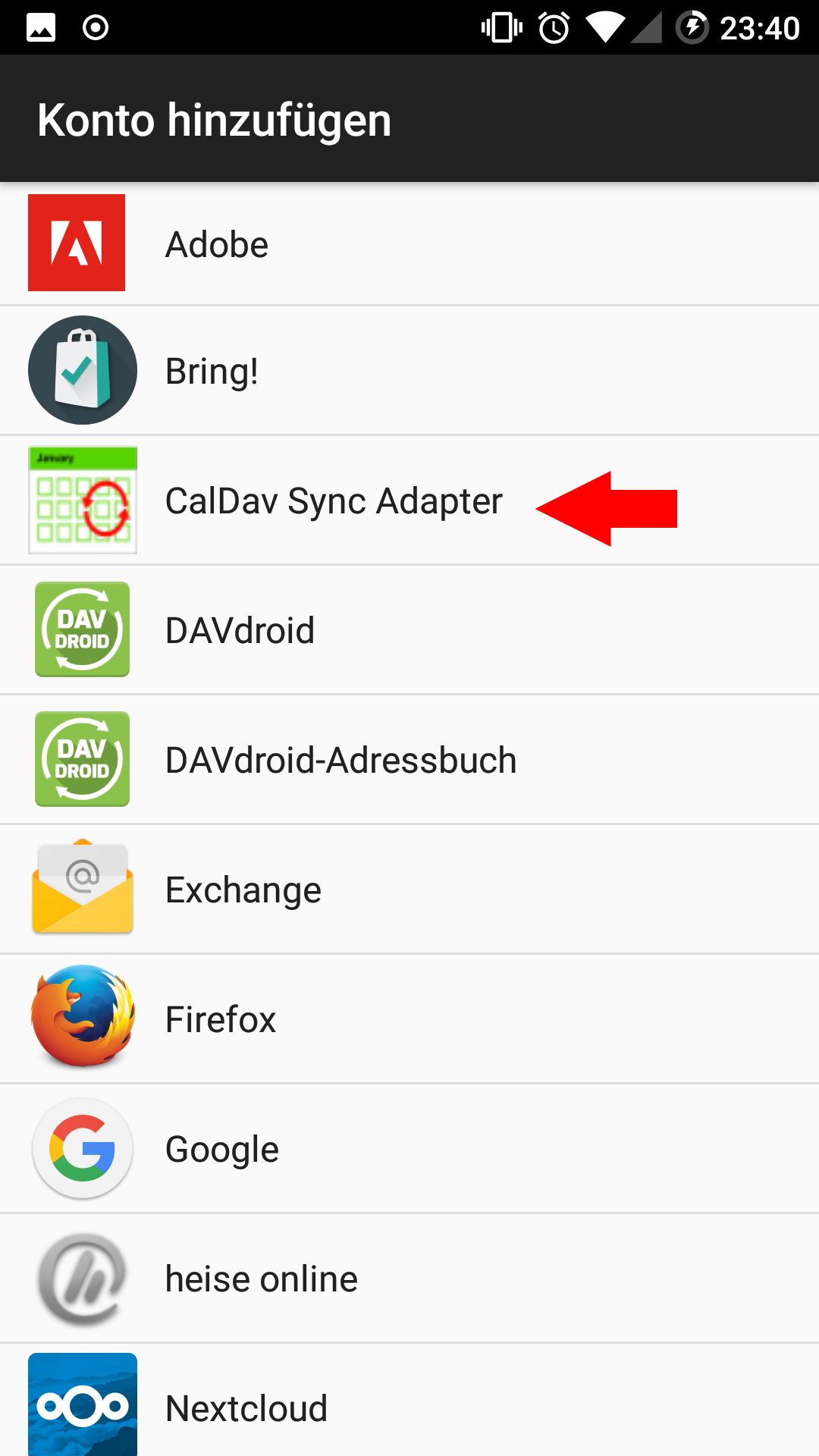819x1456 pixels.
Task: Select the heise online account option
Action: [409, 1279]
